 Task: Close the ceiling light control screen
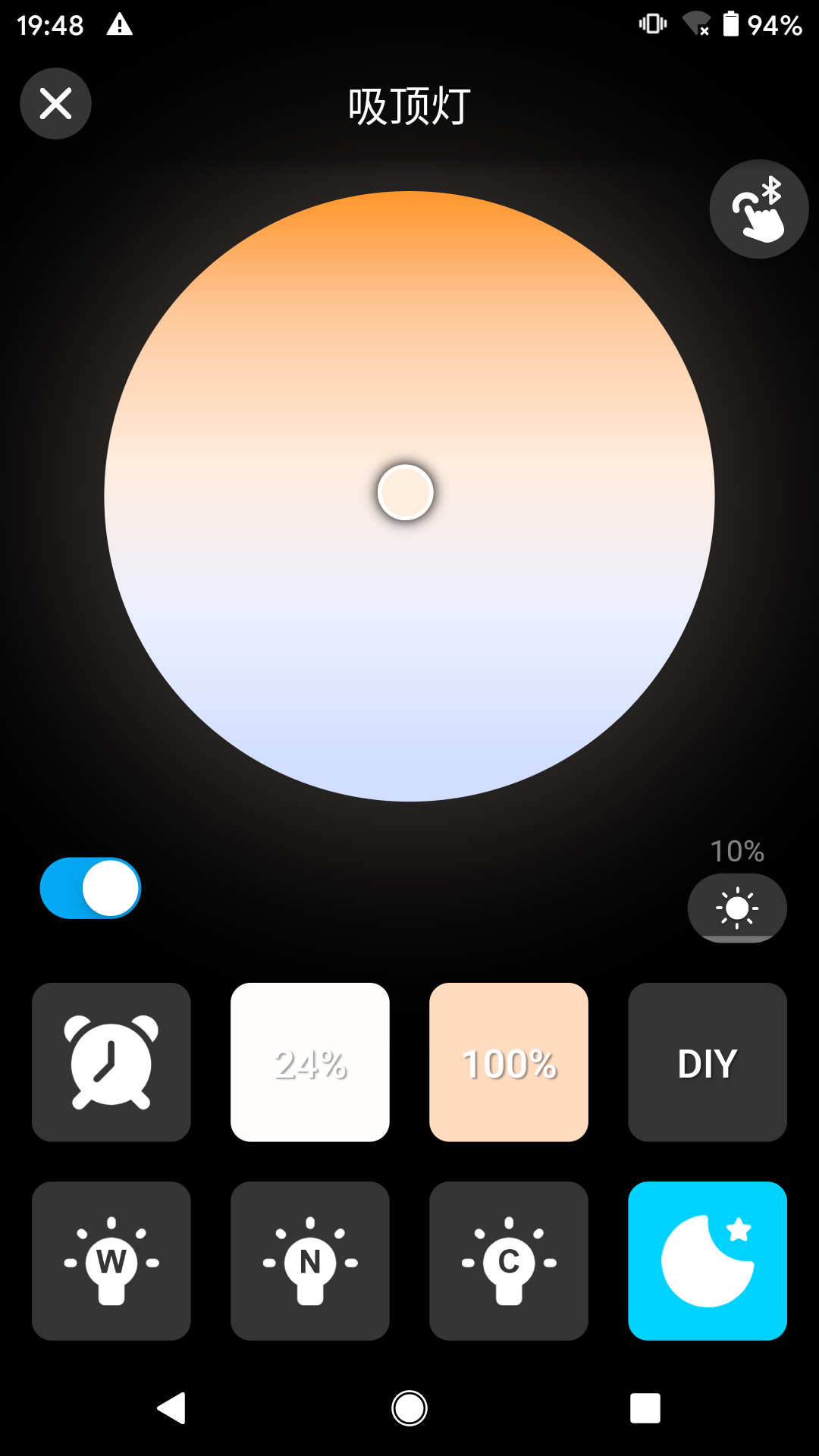[x=55, y=103]
